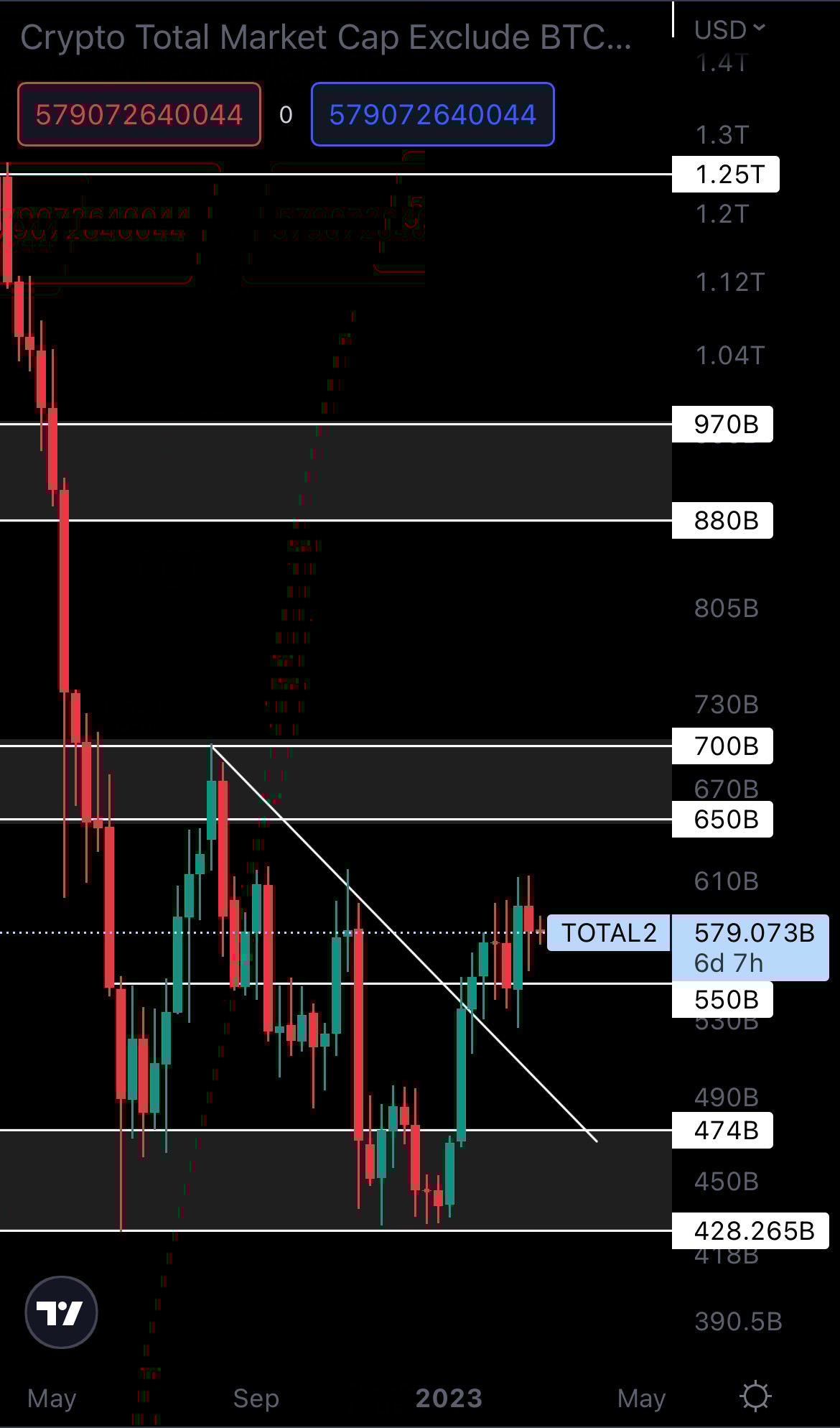Open the USD currency dropdown
Screen dimensions: 840x1428
(x=729, y=30)
